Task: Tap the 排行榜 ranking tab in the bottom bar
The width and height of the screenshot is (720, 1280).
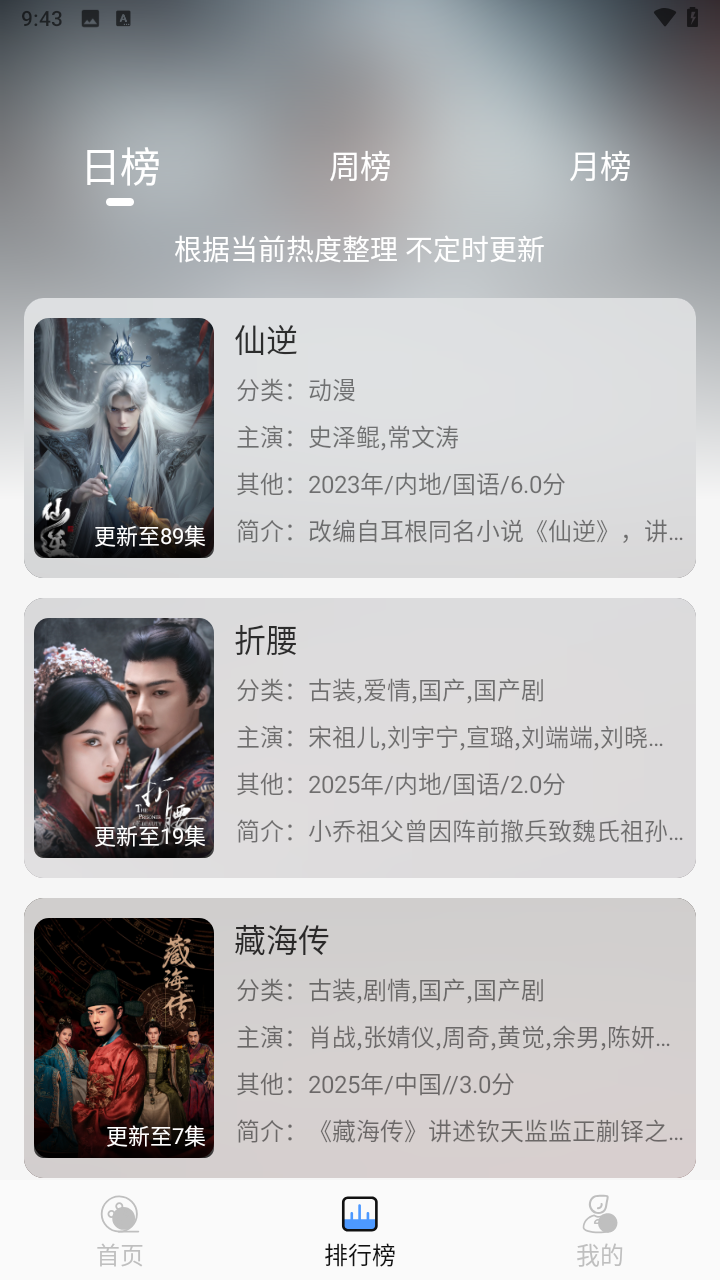Action: (360, 1231)
